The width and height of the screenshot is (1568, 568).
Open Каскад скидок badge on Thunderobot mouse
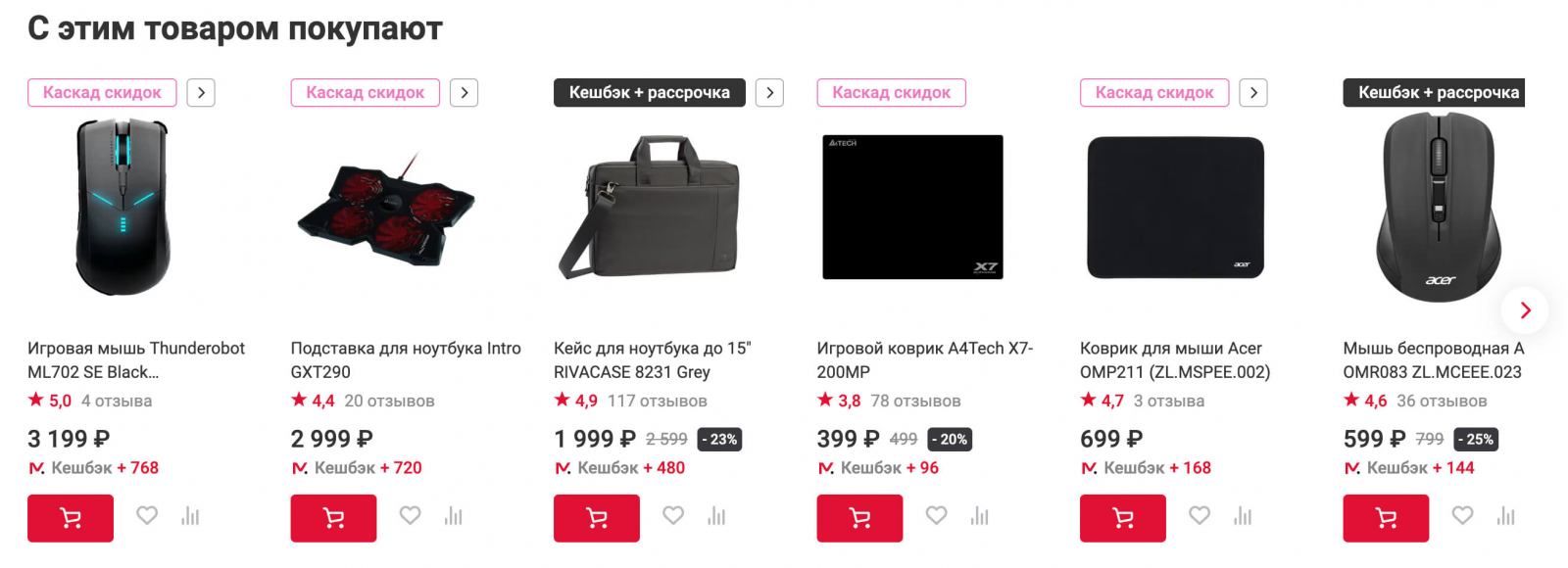[x=102, y=93]
